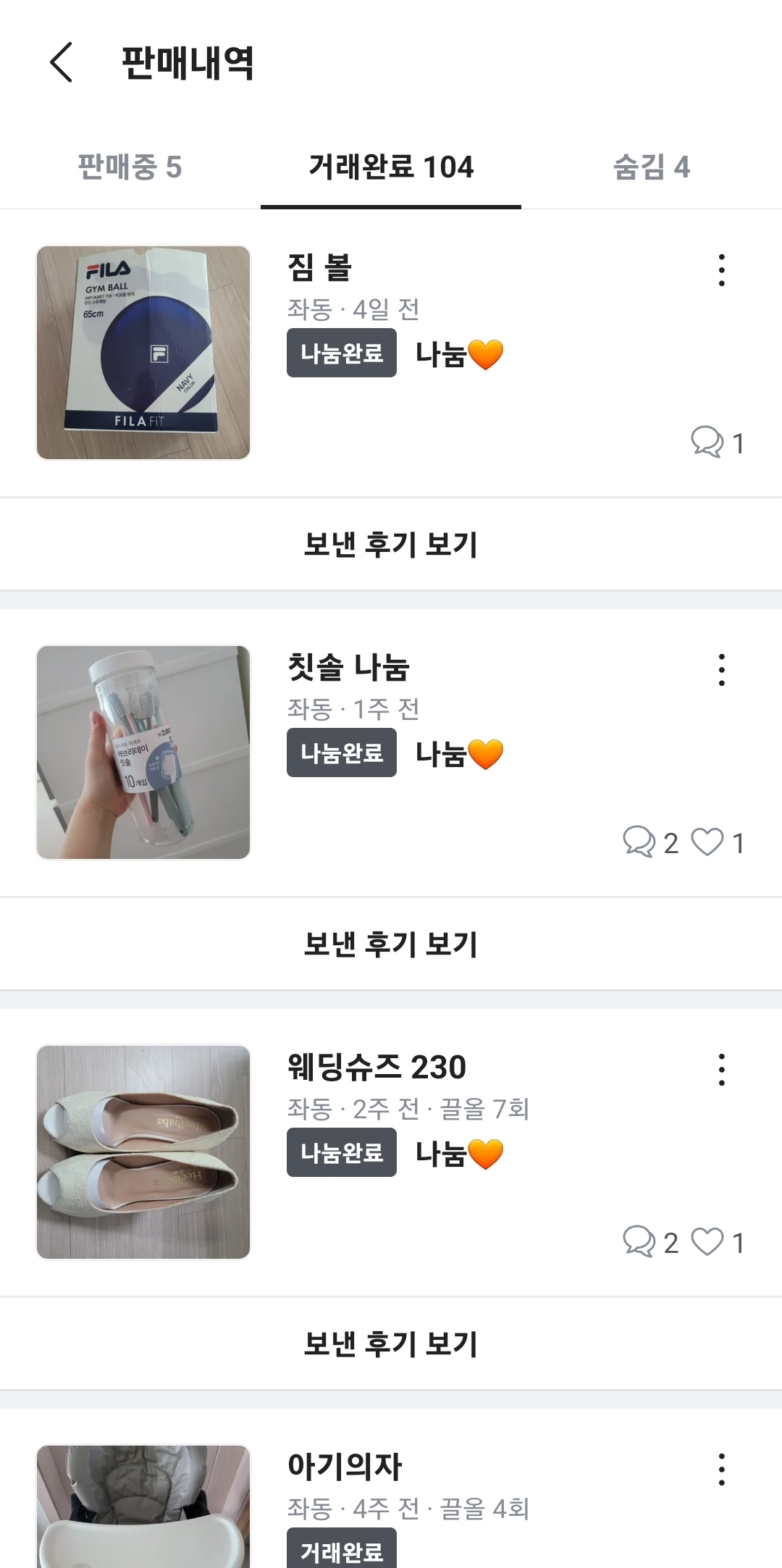Switch to the 숨김 4 tab
This screenshot has height=1568, width=782.
click(x=651, y=167)
